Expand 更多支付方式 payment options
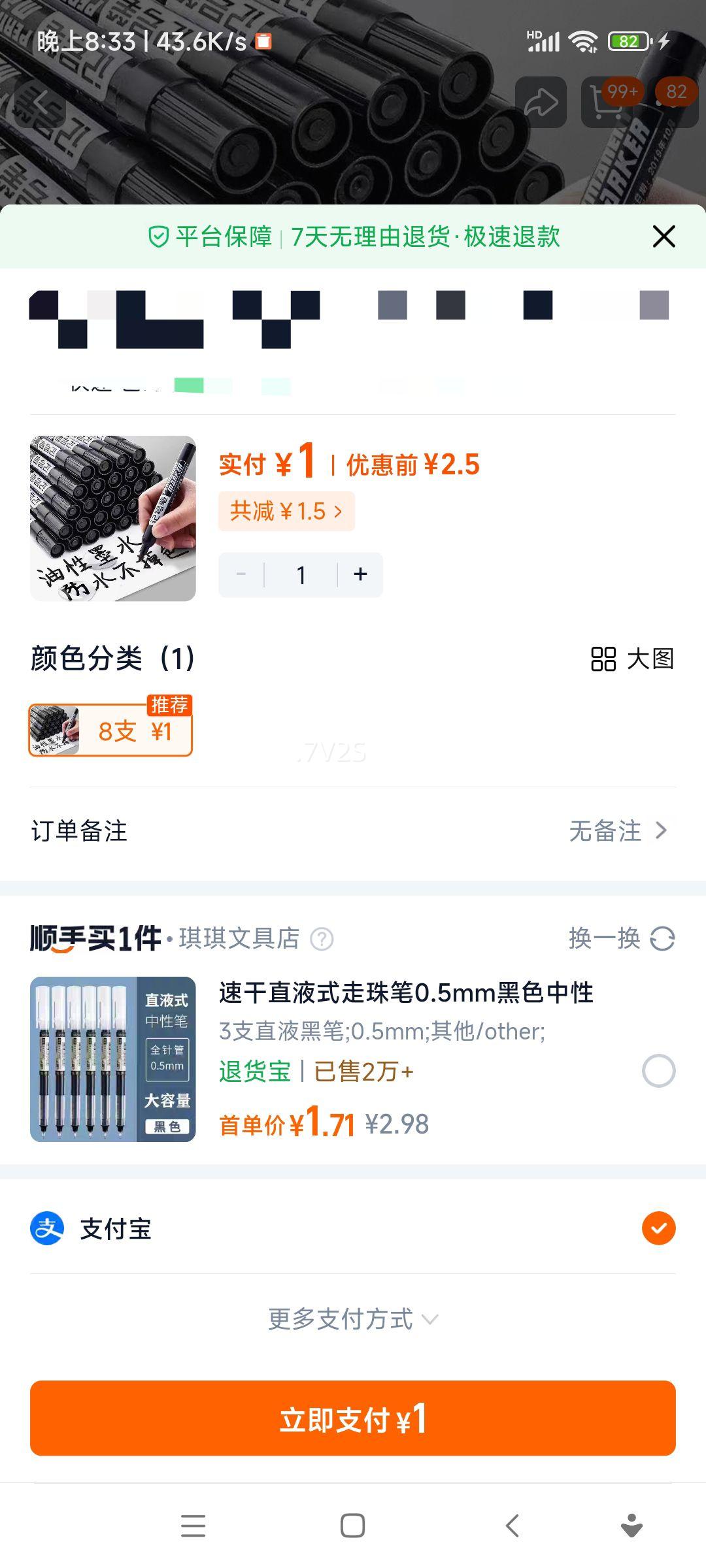 [353, 1319]
